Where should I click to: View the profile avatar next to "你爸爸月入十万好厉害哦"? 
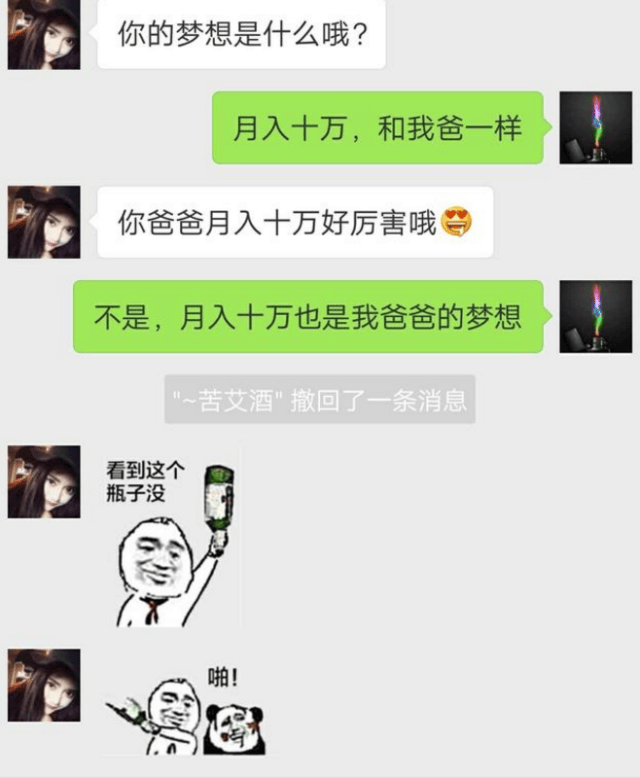tap(44, 222)
